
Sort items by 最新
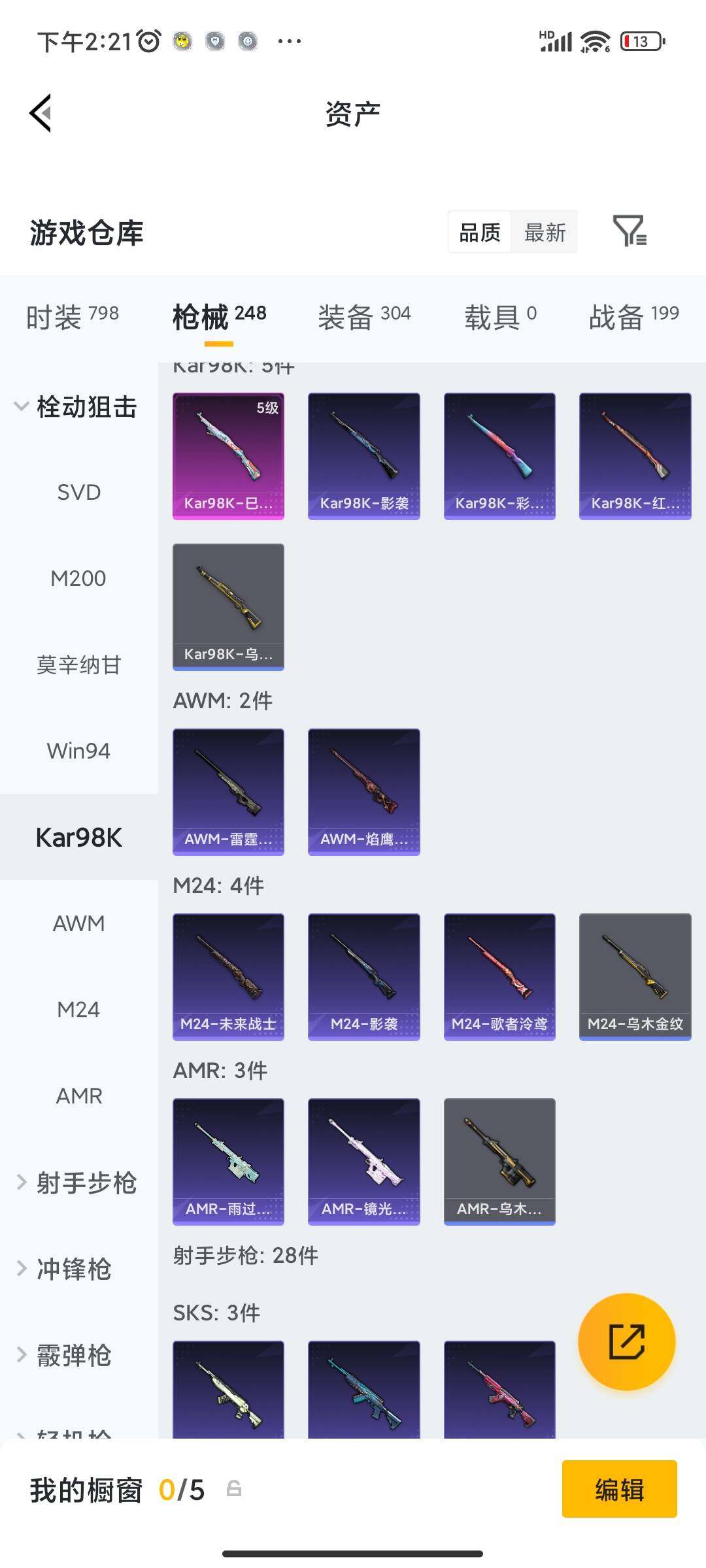coord(545,232)
